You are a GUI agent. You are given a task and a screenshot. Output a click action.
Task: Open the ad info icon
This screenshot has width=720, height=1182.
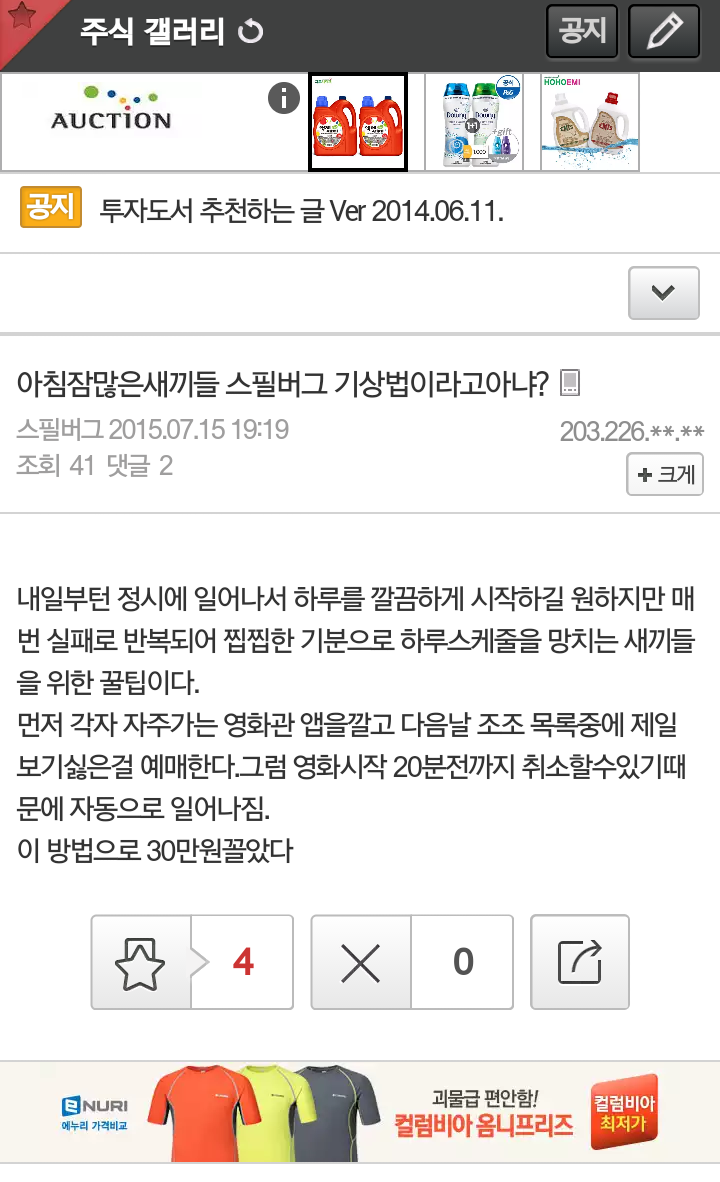[x=284, y=98]
